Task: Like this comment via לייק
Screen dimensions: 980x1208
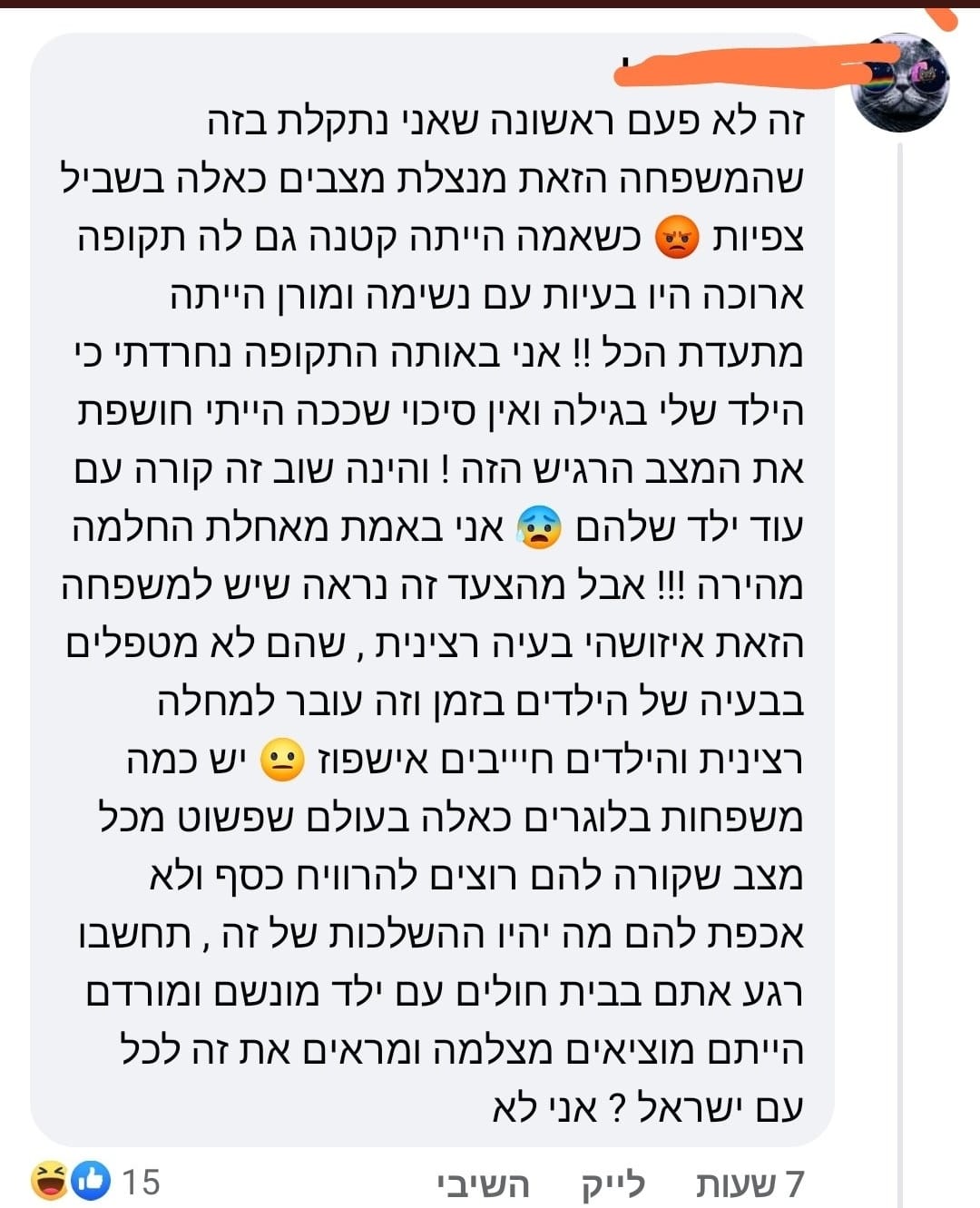Action: coord(613,1183)
